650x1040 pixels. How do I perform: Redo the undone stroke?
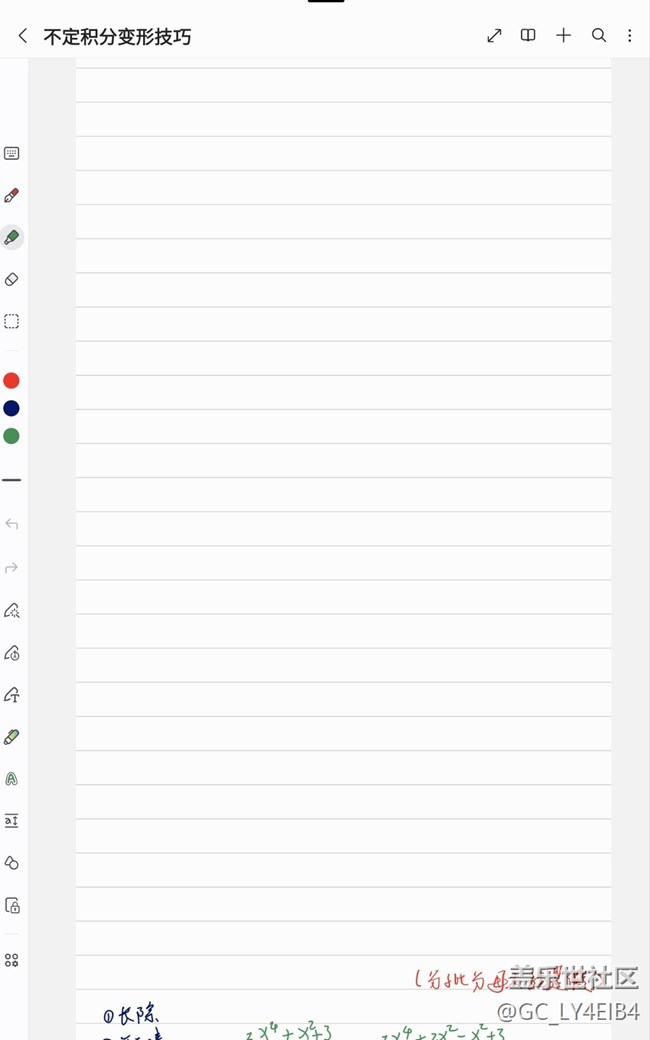12,568
